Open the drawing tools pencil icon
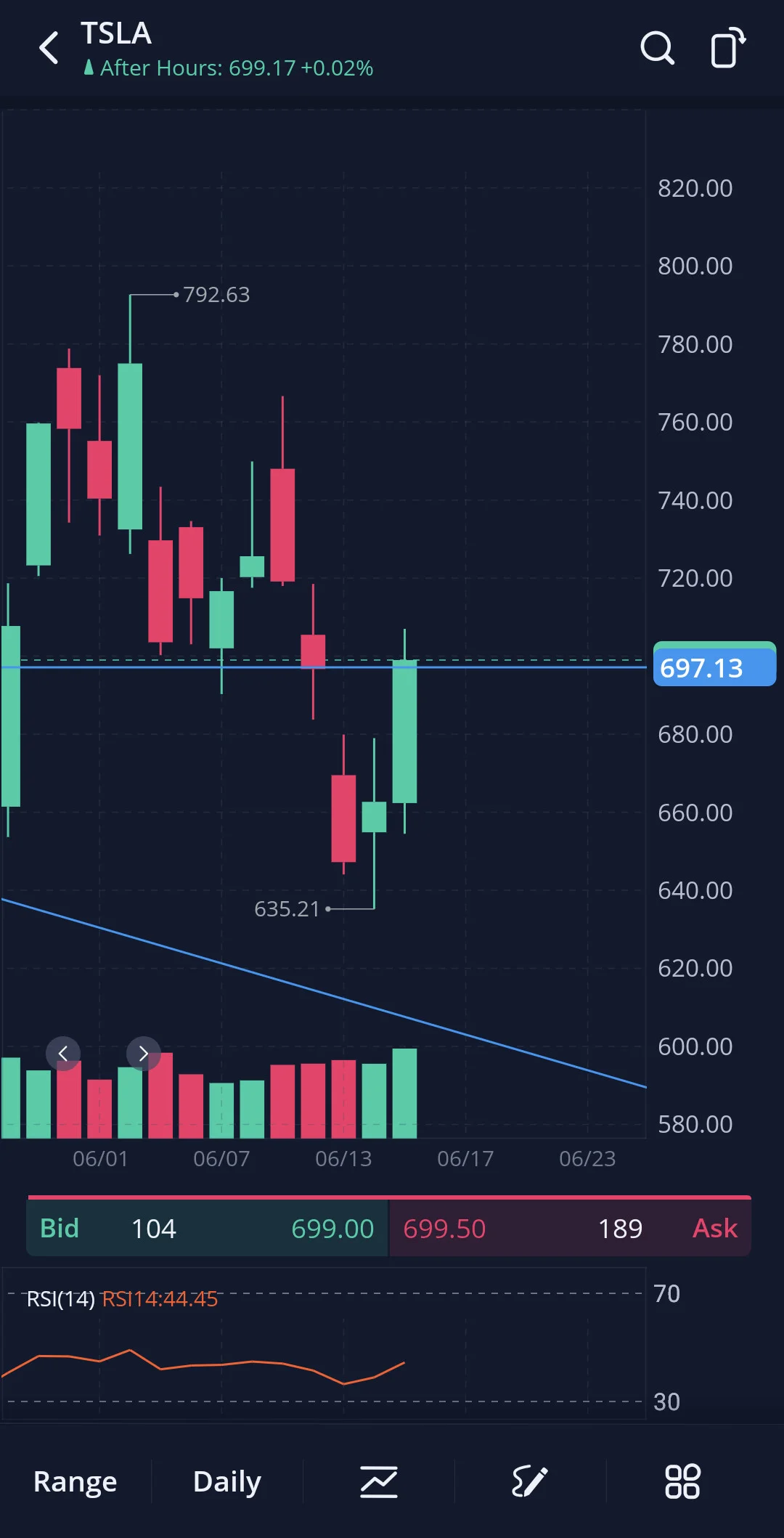Screen dimensions: 784x1538 [530, 1481]
